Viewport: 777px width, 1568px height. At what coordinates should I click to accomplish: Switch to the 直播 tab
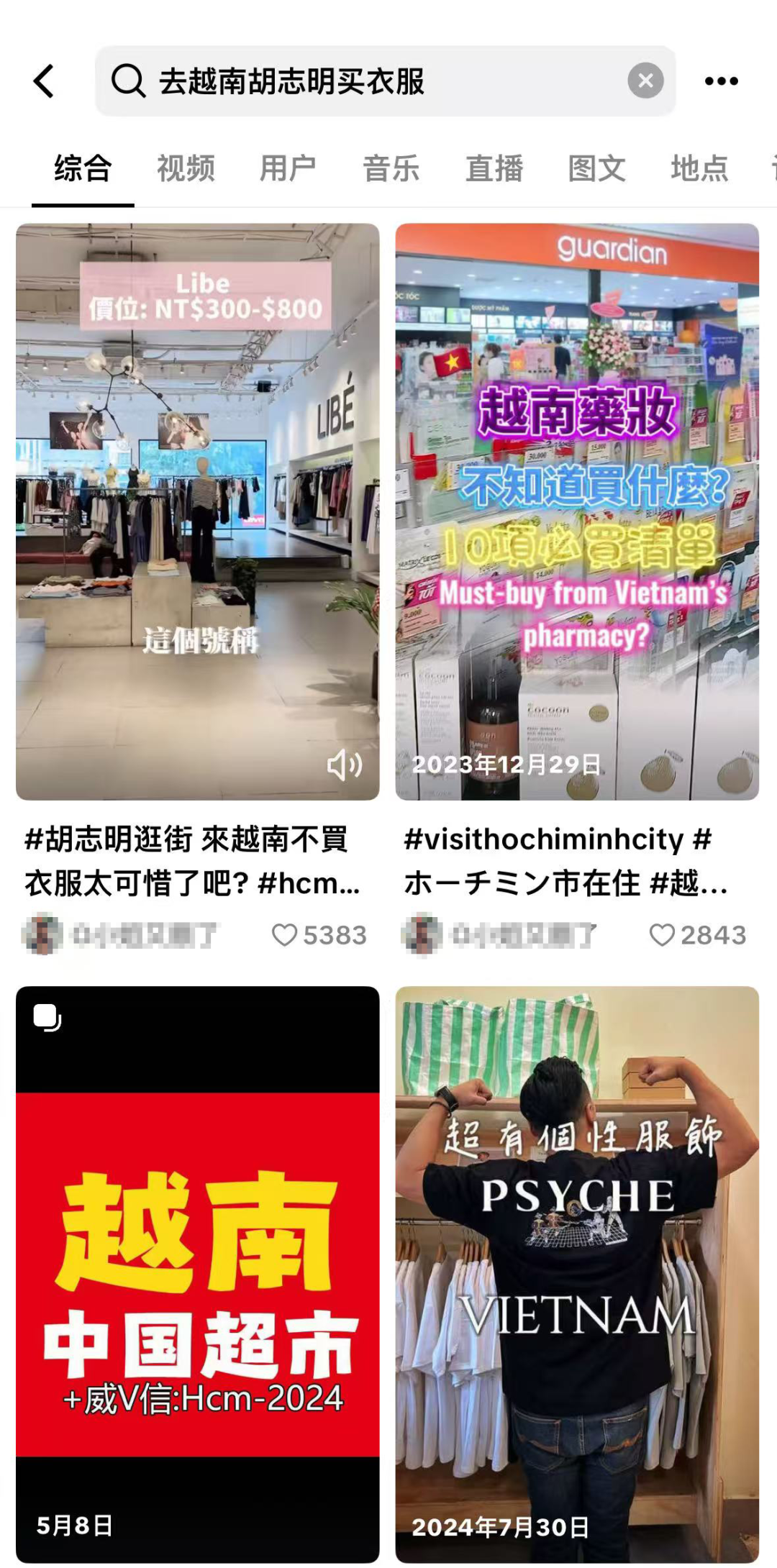pos(494,170)
